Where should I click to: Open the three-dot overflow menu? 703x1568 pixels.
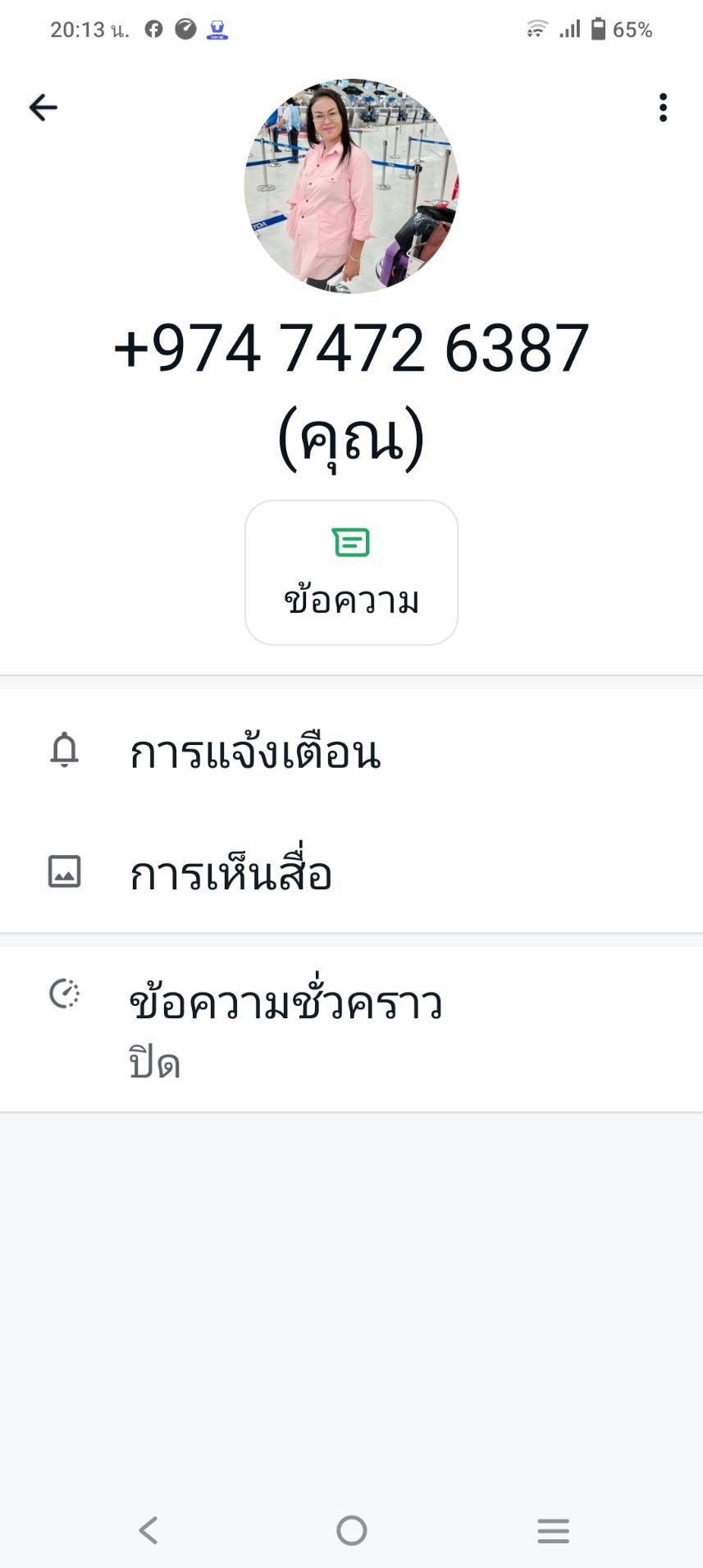[663, 107]
